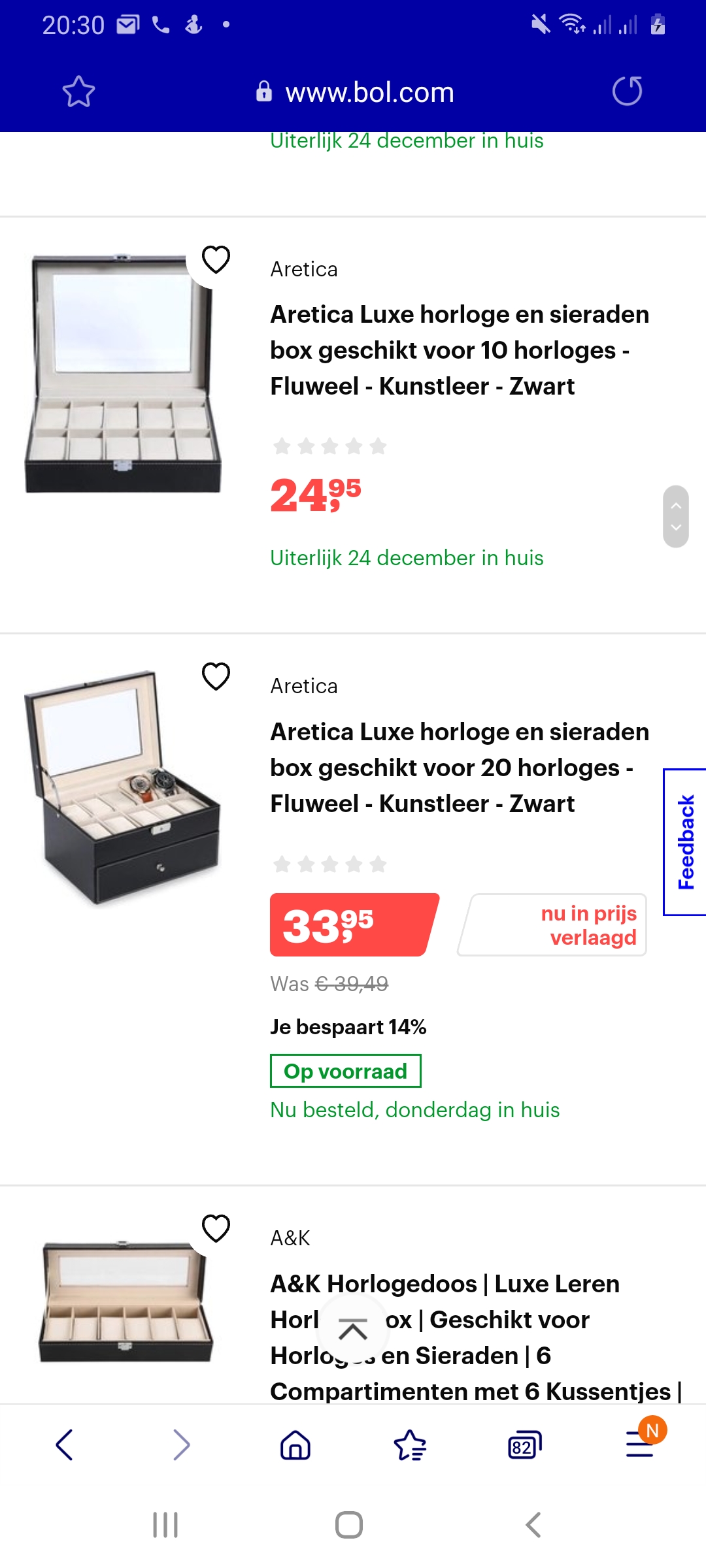Tap the www.bol.com address bar
The width and height of the screenshot is (706, 1568).
(356, 92)
